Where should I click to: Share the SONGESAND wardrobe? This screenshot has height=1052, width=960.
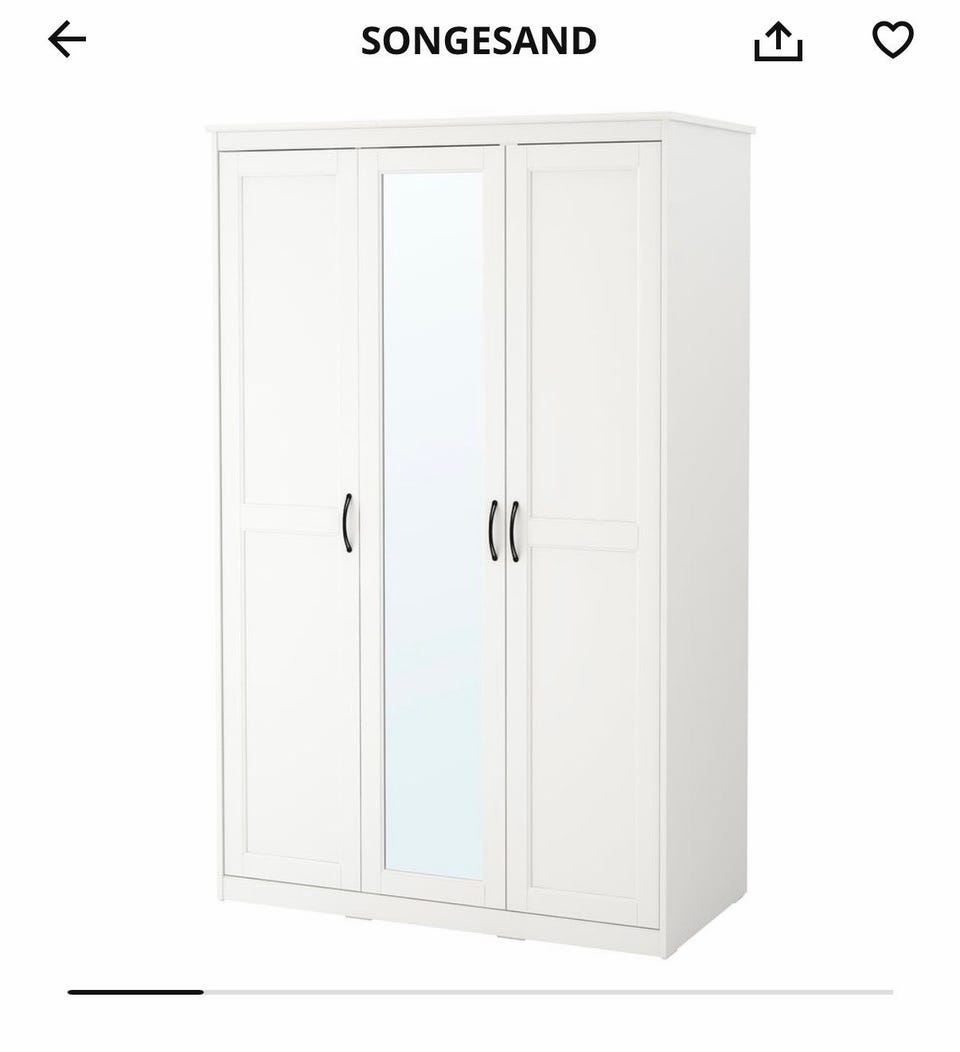pos(778,41)
